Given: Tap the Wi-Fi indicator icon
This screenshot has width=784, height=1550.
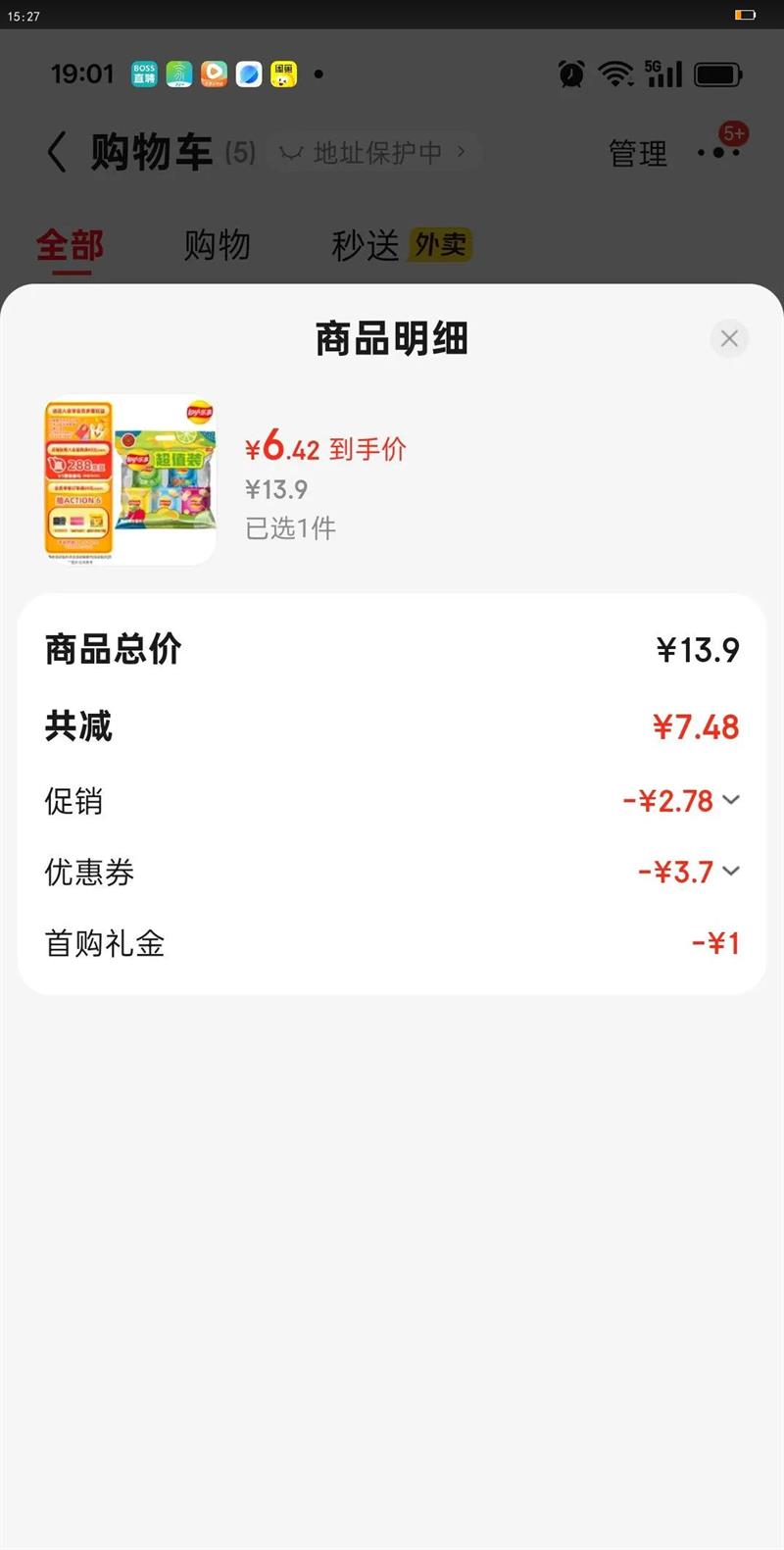Looking at the screenshot, I should (x=615, y=74).
